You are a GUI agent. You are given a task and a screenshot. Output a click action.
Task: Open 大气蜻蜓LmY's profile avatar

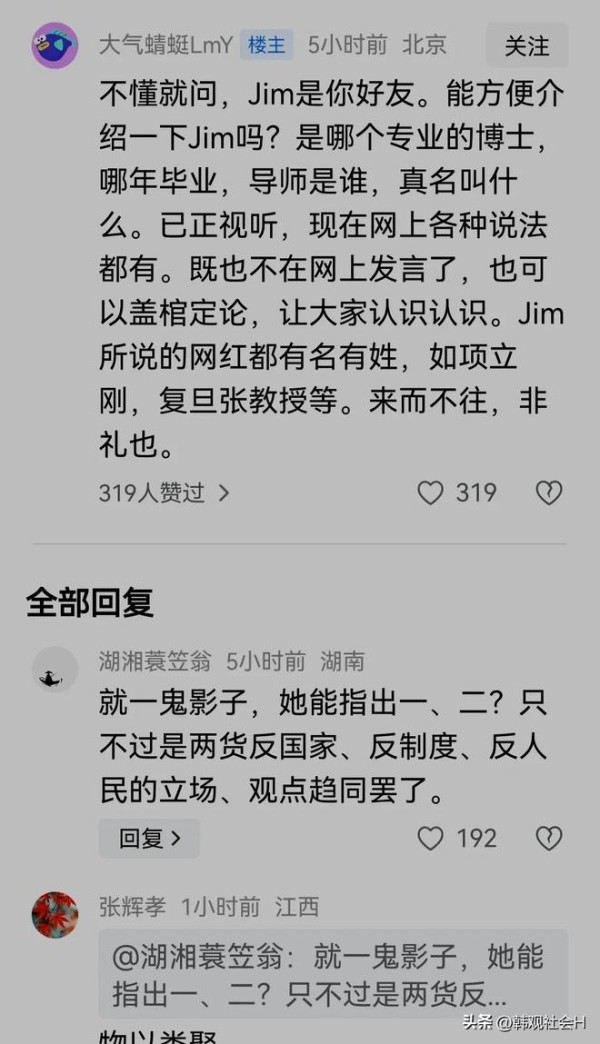pos(55,45)
